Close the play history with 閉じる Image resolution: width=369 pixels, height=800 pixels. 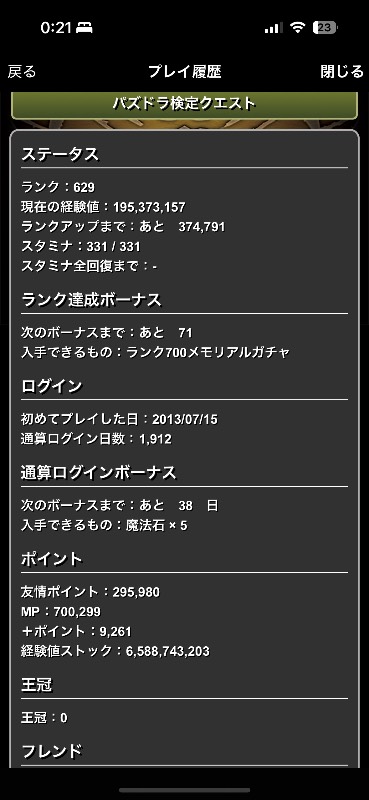point(341,72)
